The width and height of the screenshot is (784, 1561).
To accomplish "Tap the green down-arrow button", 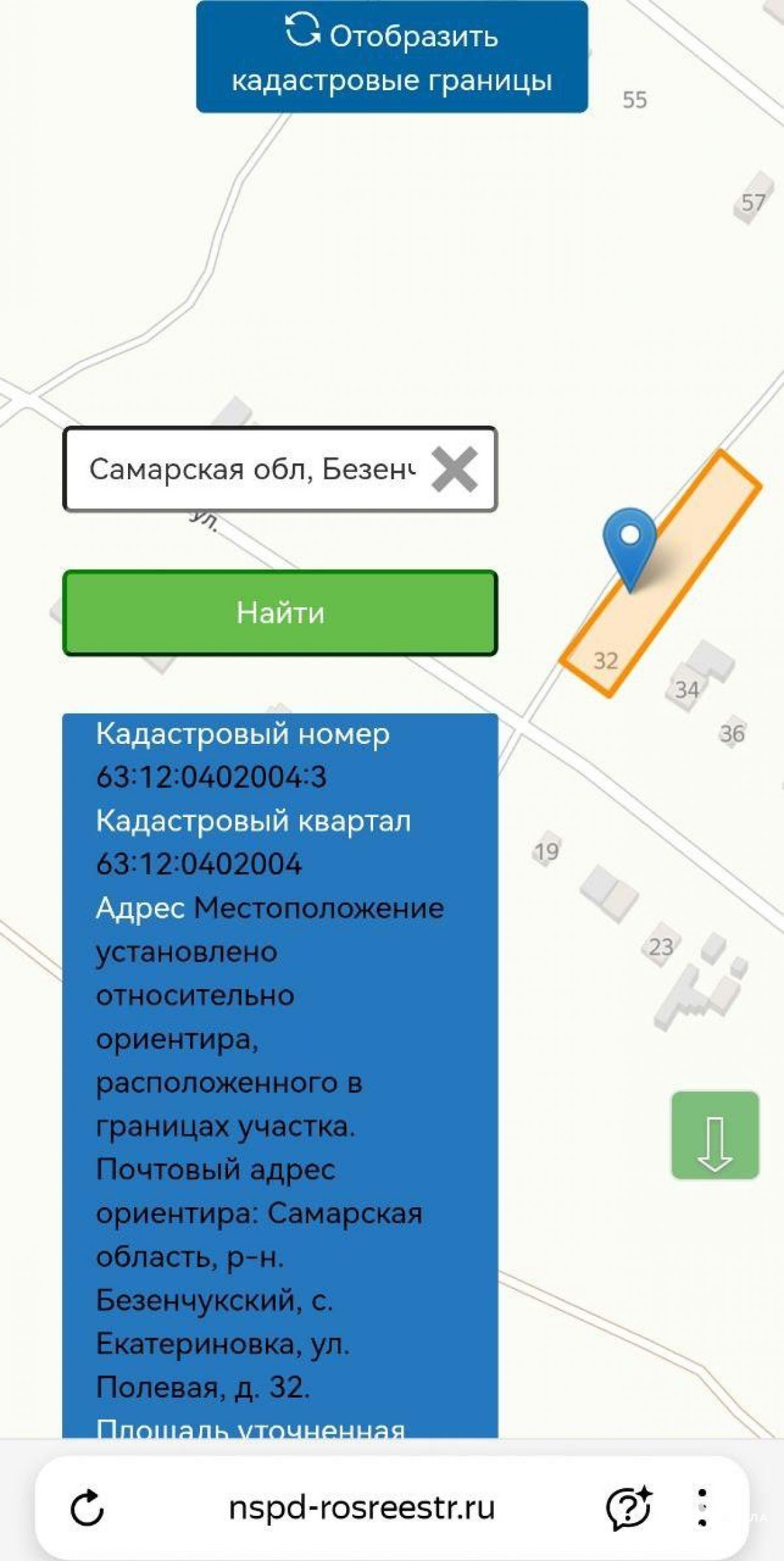I will (x=715, y=1135).
